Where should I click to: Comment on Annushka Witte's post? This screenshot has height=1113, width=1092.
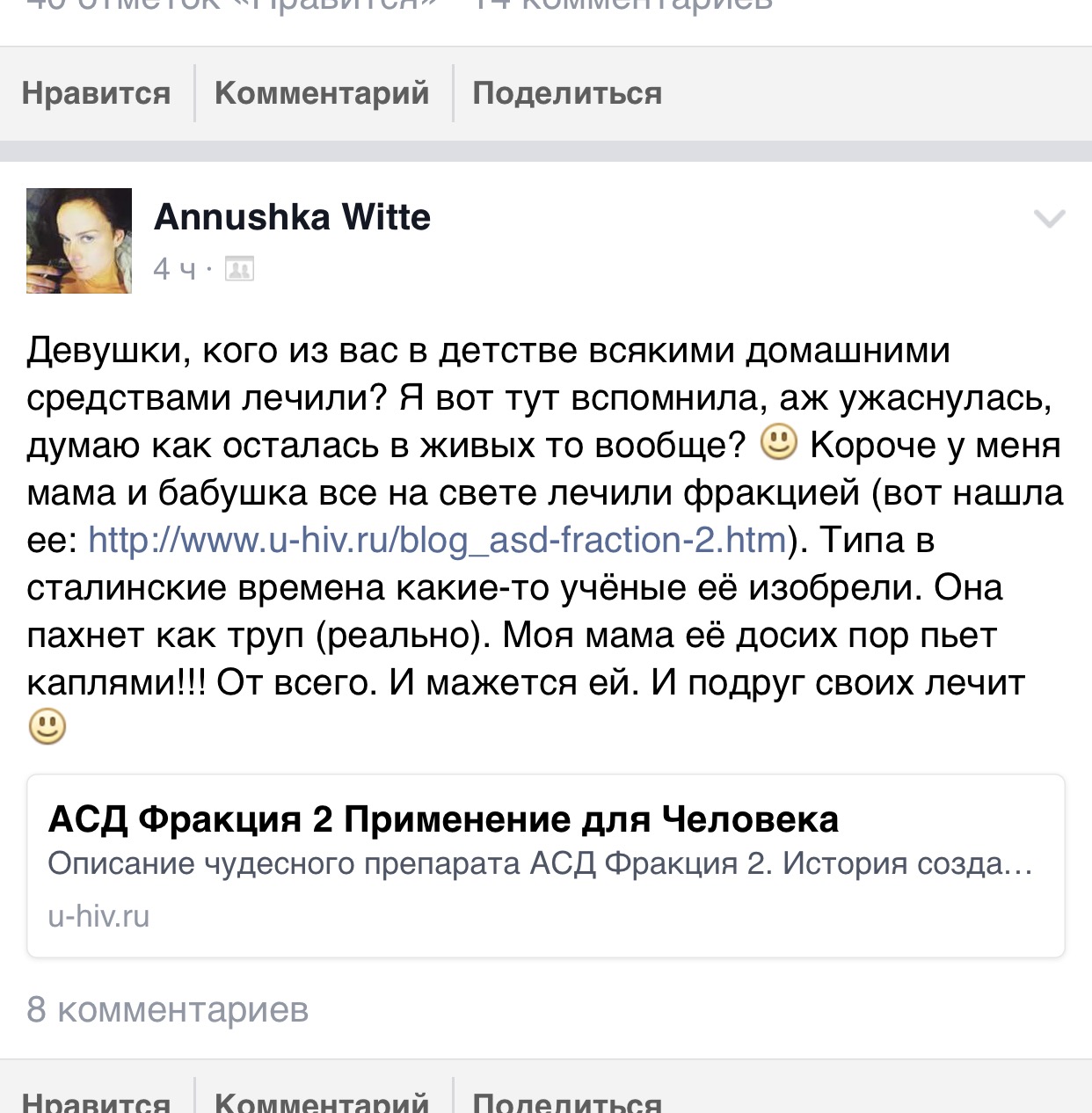pos(322,1101)
